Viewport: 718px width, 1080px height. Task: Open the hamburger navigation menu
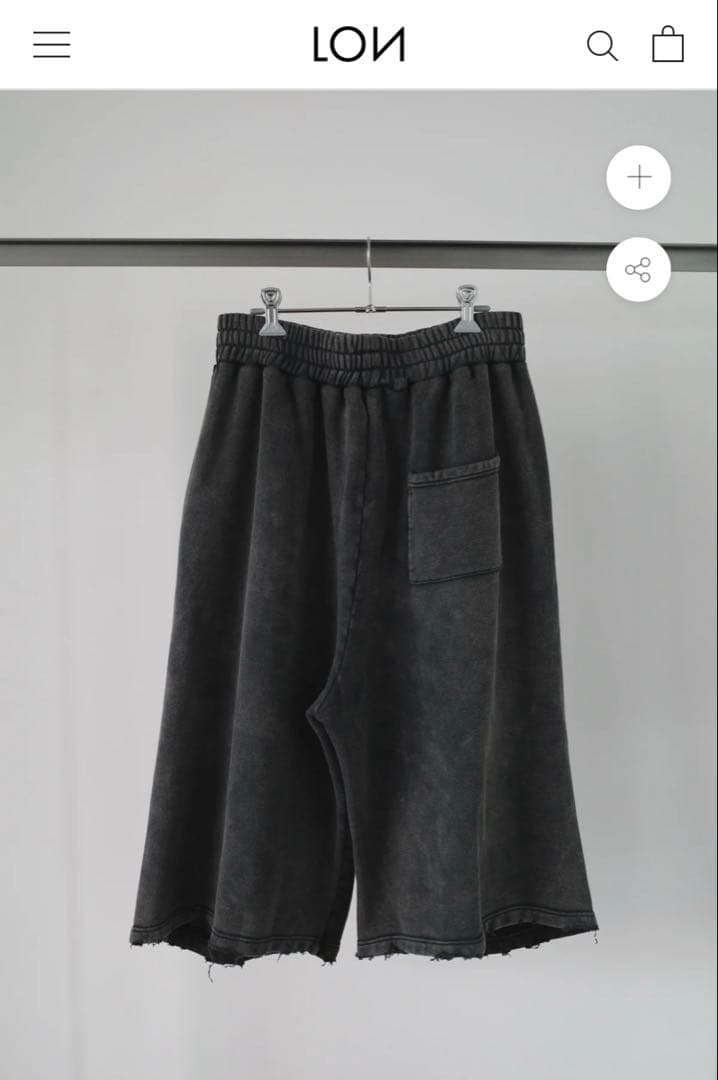pos(52,45)
